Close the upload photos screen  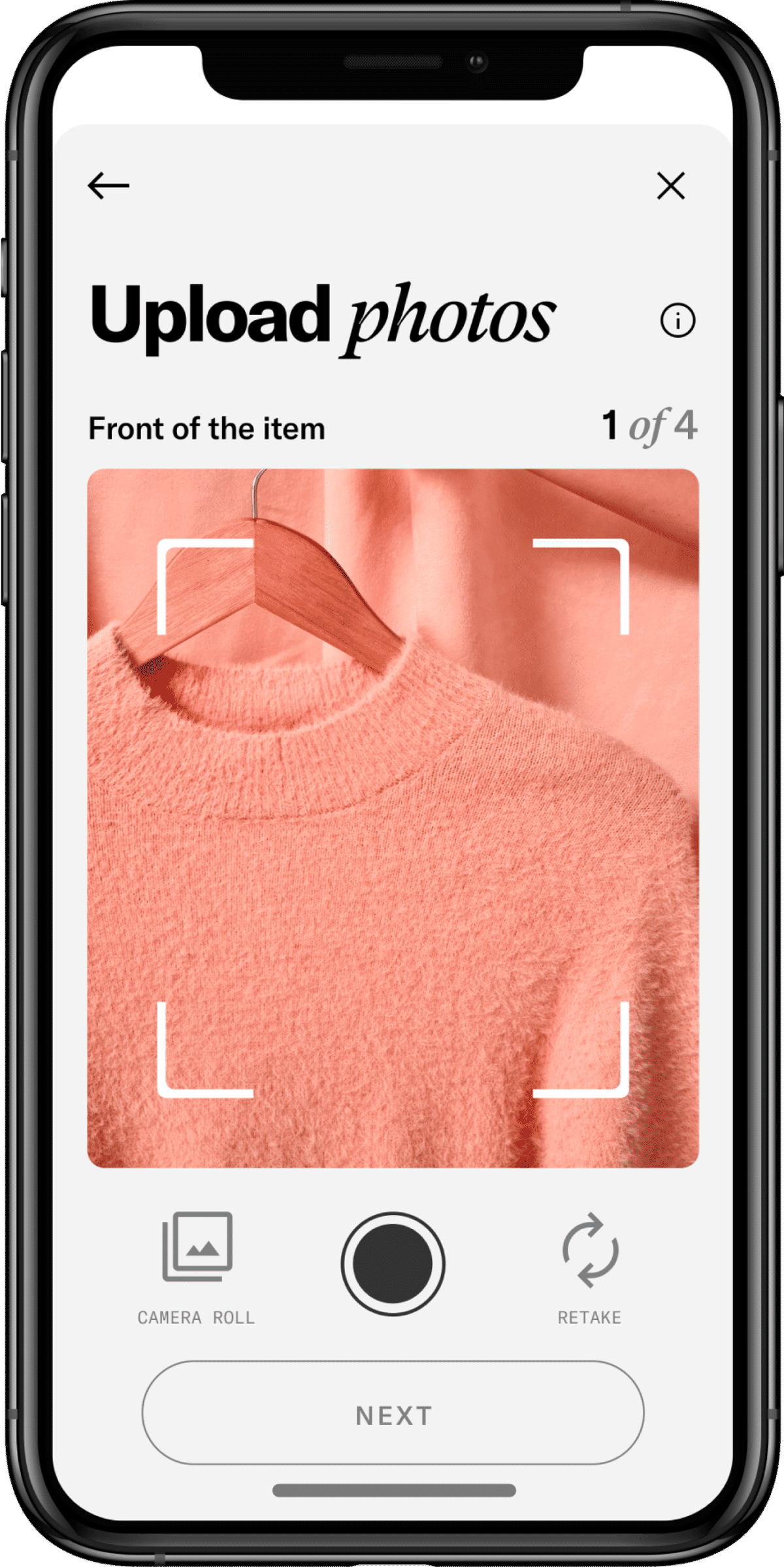(x=671, y=186)
